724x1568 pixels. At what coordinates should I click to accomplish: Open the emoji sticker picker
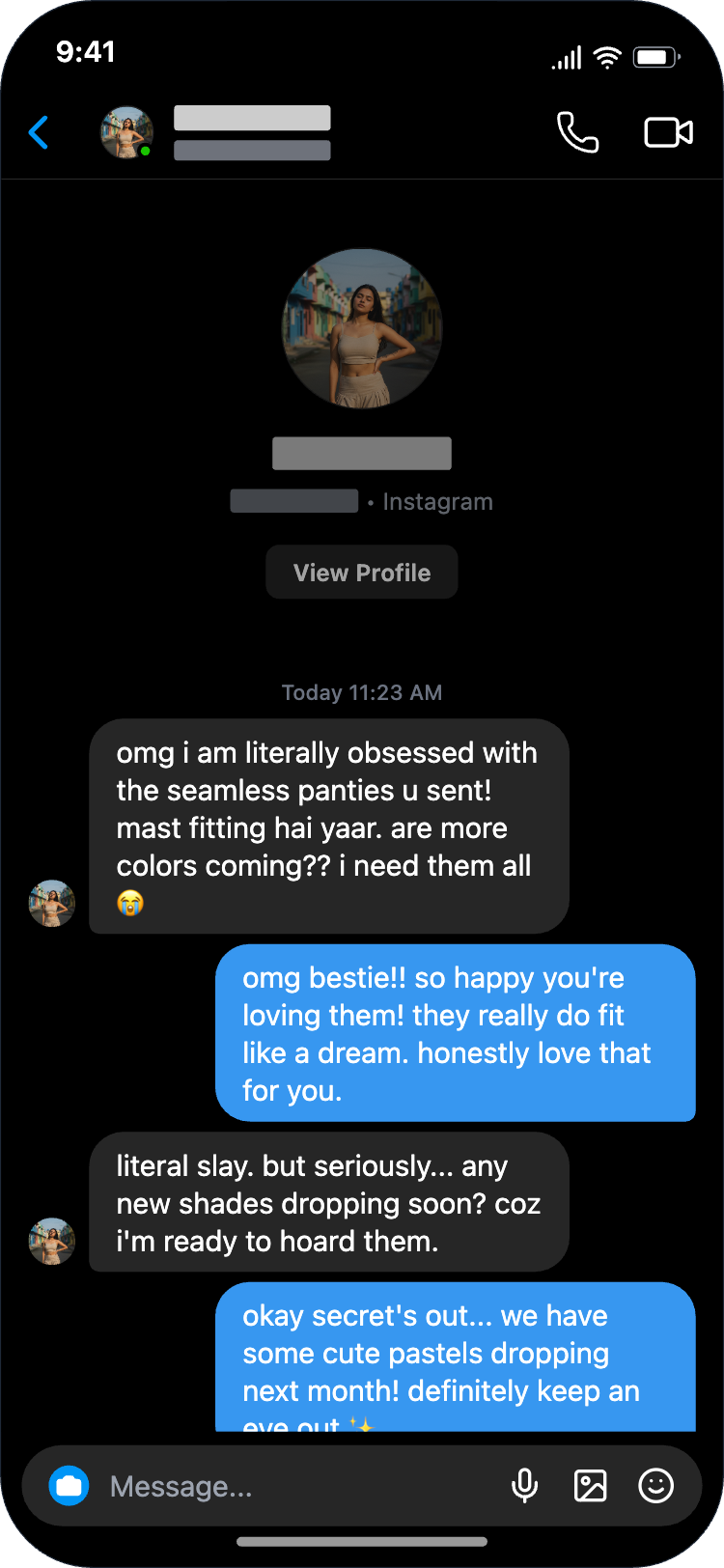pyautogui.click(x=655, y=1485)
